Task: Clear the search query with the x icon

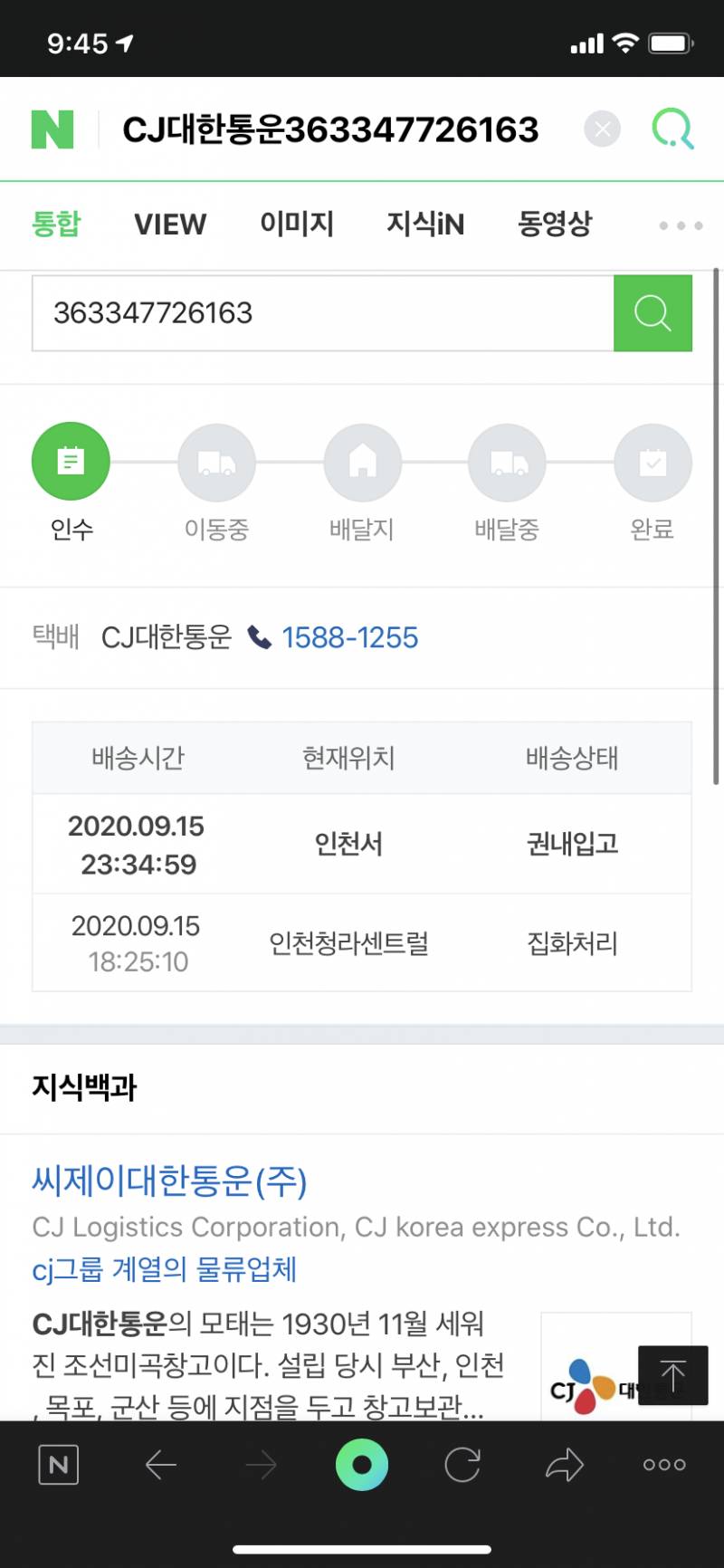Action: (x=601, y=129)
